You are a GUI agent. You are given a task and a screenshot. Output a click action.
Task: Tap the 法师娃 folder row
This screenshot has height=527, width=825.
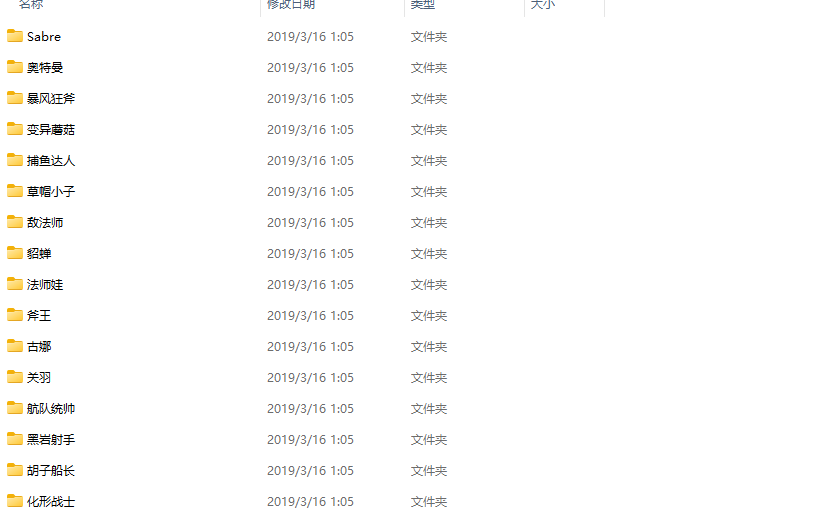tap(44, 285)
